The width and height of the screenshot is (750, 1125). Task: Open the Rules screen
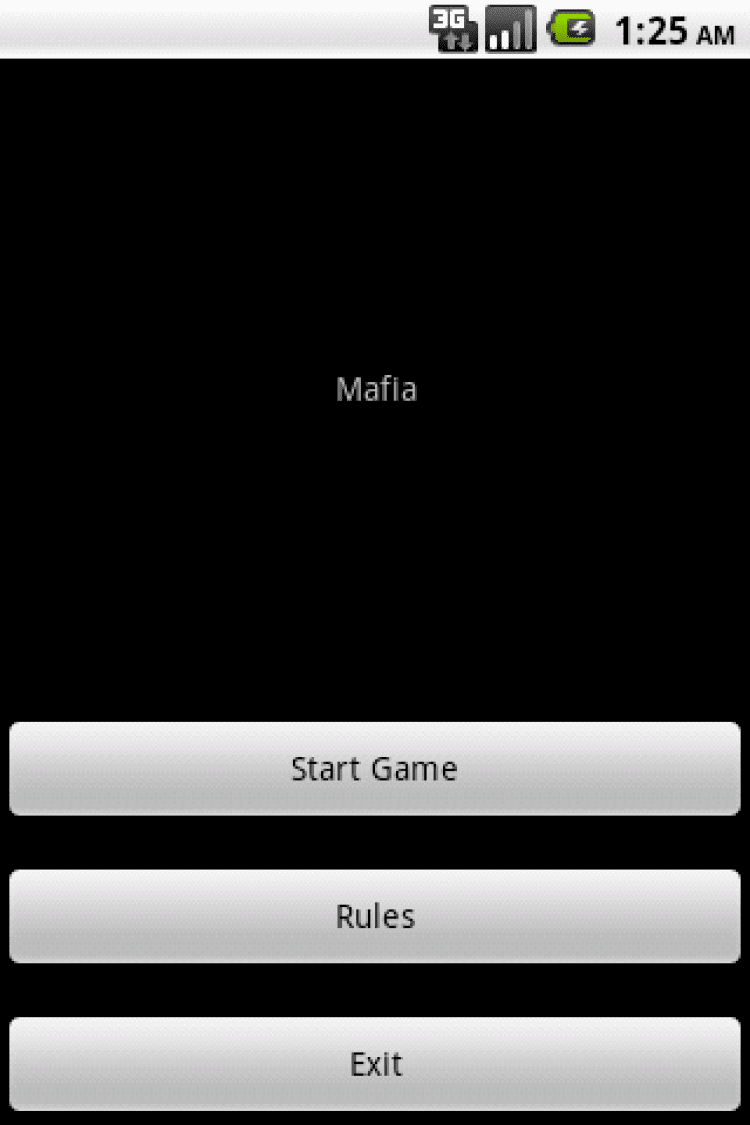click(374, 916)
